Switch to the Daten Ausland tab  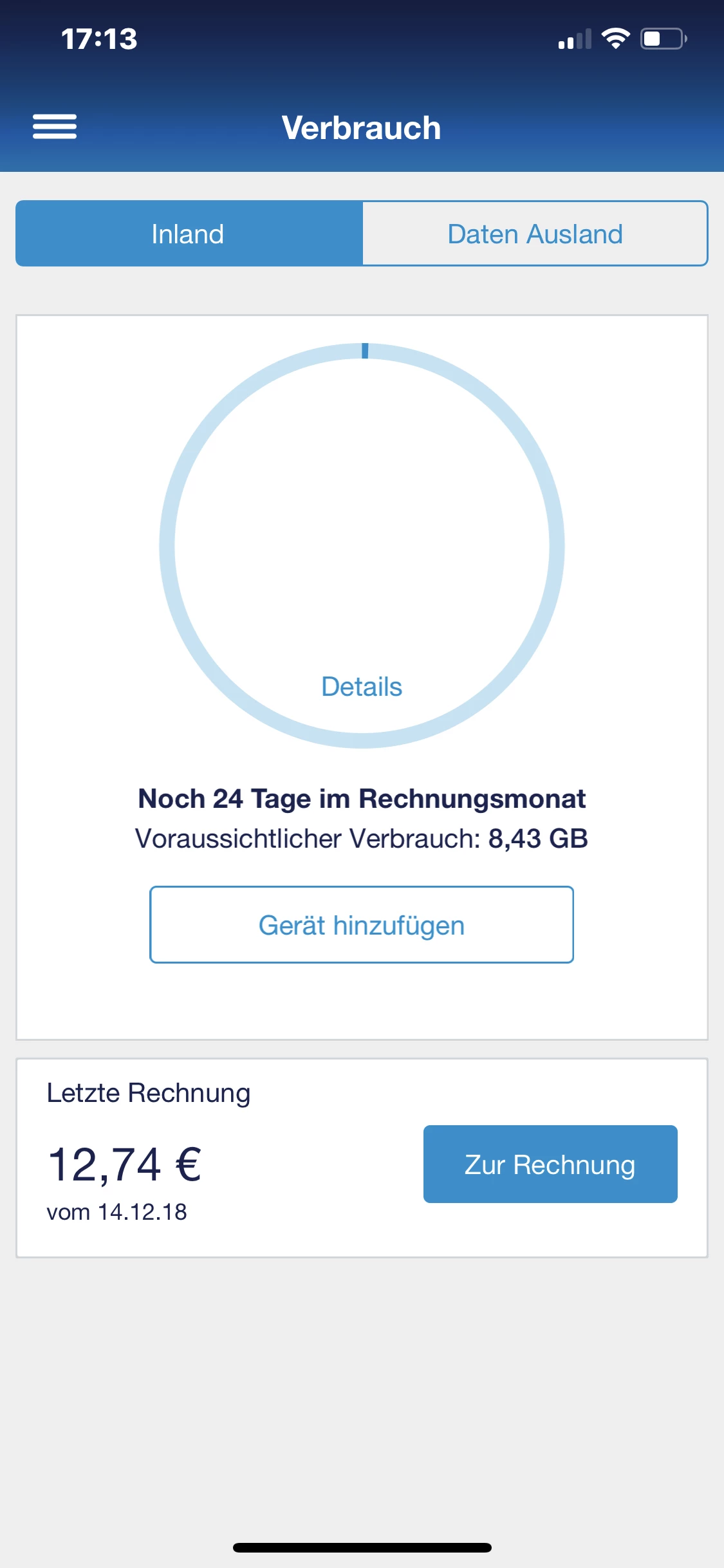coord(535,234)
